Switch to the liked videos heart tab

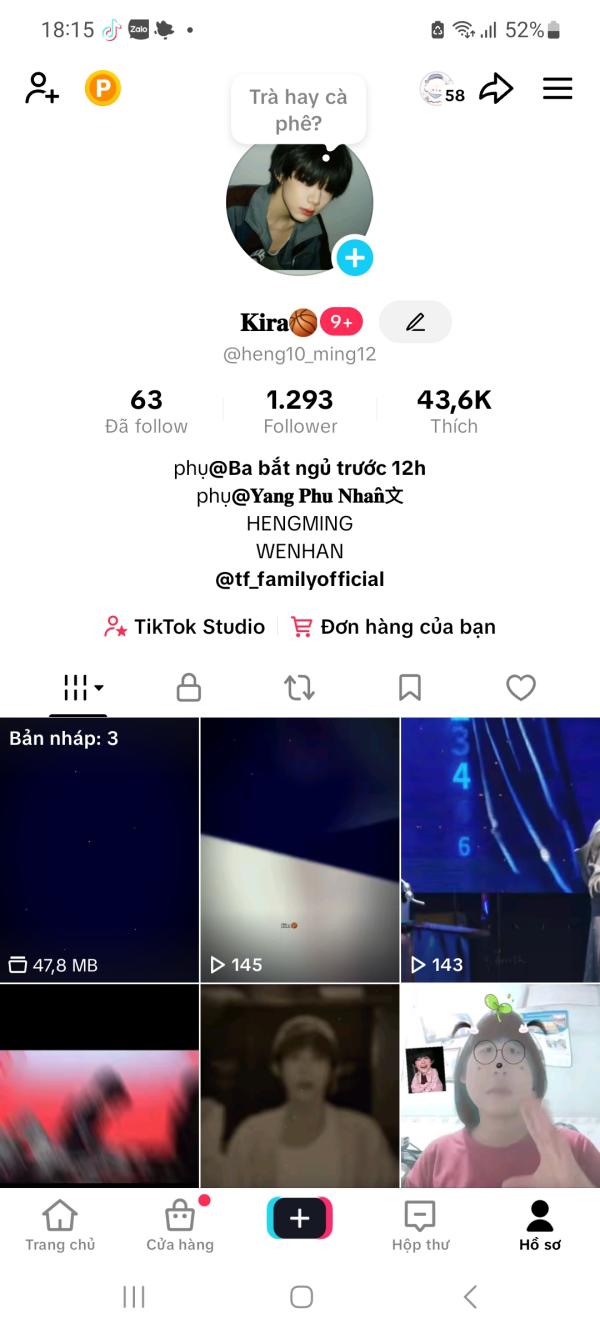(x=521, y=688)
